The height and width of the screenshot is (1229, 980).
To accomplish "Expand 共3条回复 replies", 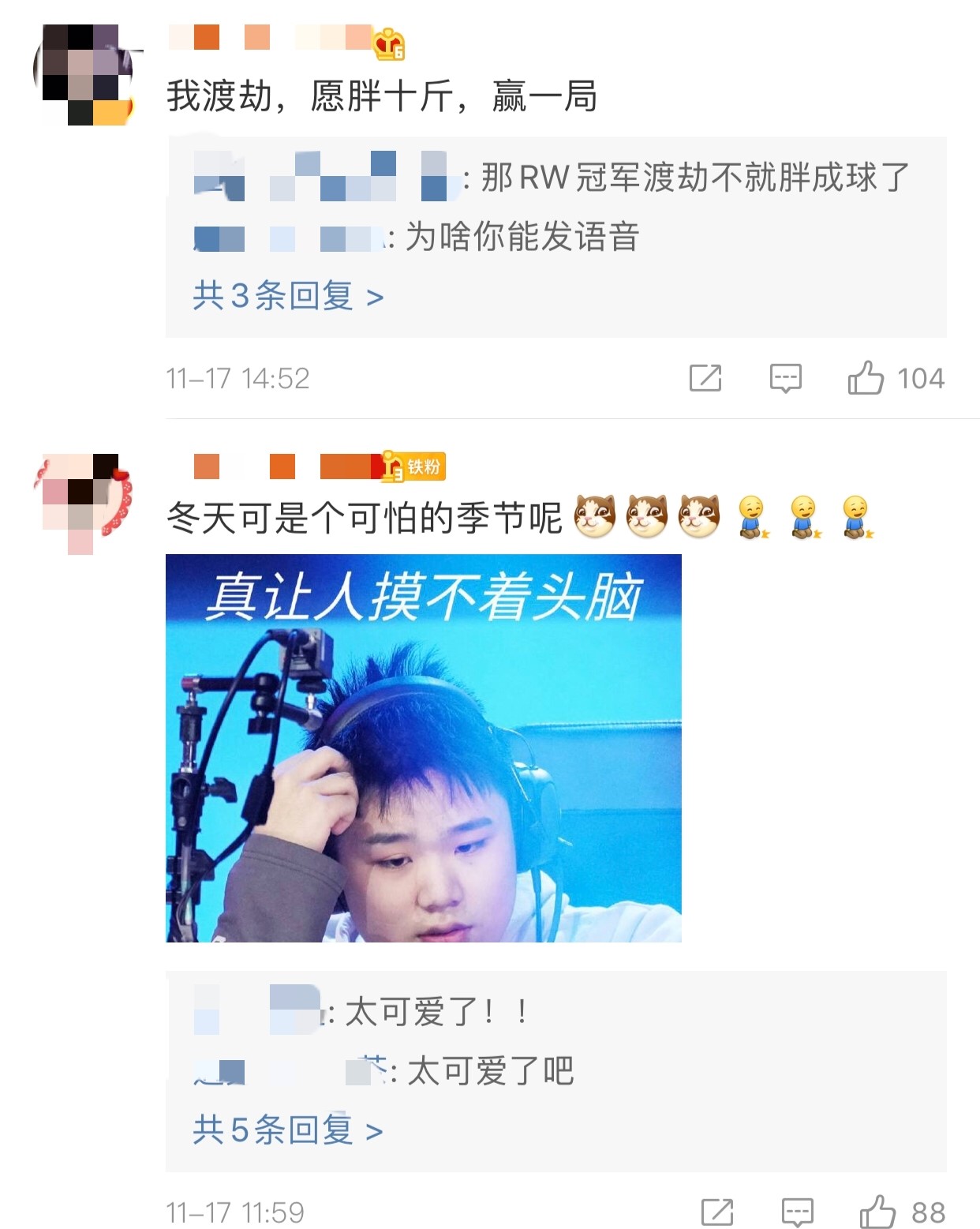I will point(288,296).
